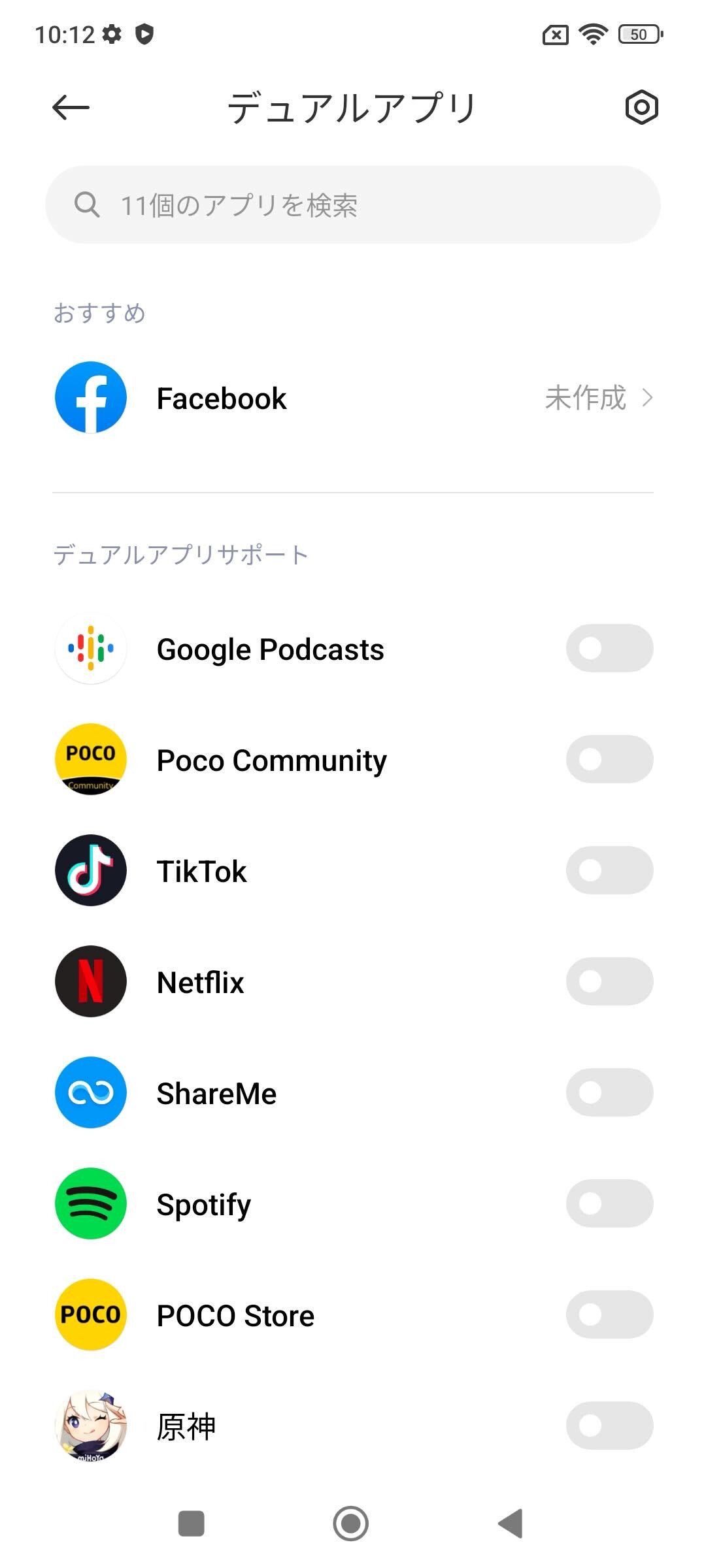This screenshot has height=1568, width=706.
Task: Turn on the 原神 dual app switch
Action: coord(609,1426)
